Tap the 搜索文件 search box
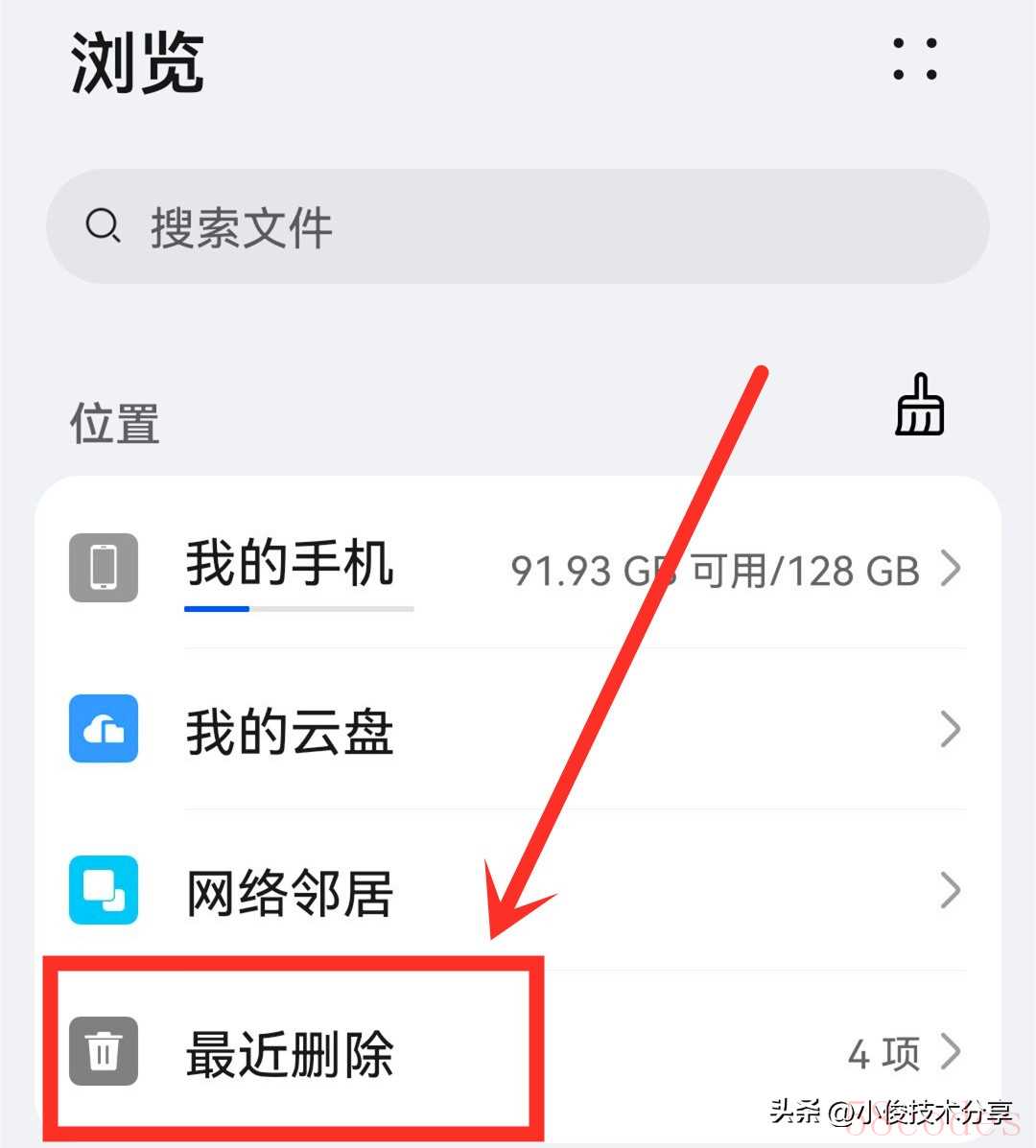 click(518, 227)
